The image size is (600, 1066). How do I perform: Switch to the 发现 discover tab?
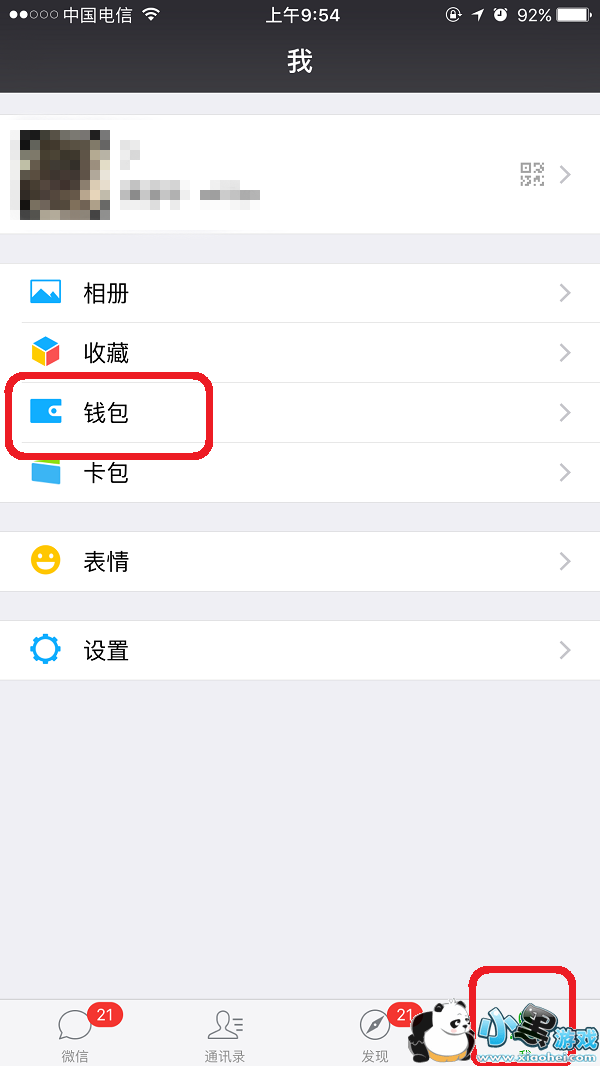pyautogui.click(x=375, y=1033)
